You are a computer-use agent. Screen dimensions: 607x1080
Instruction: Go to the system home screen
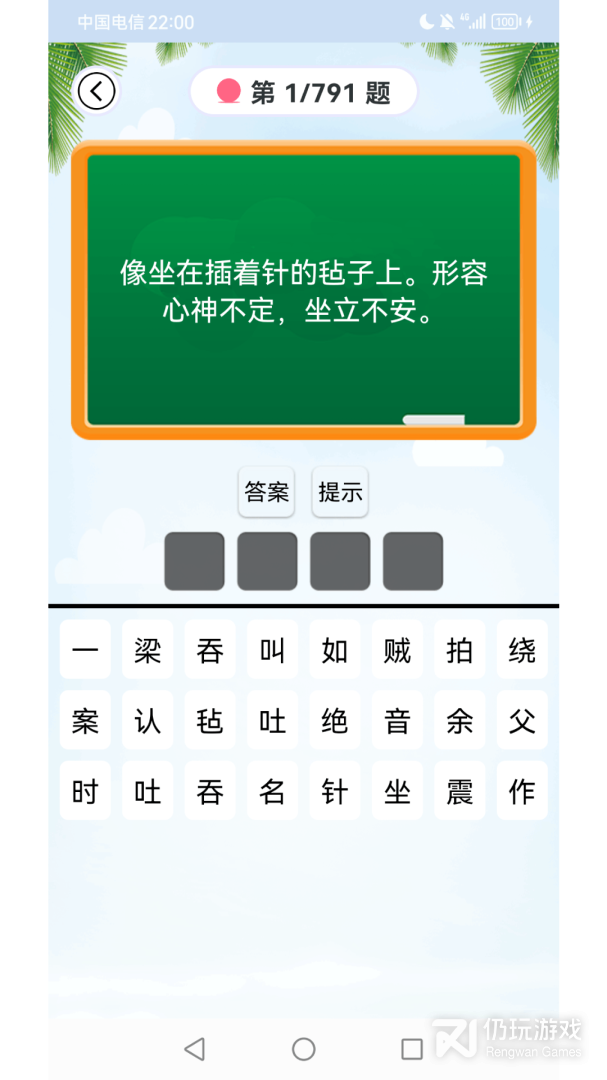coord(304,1048)
